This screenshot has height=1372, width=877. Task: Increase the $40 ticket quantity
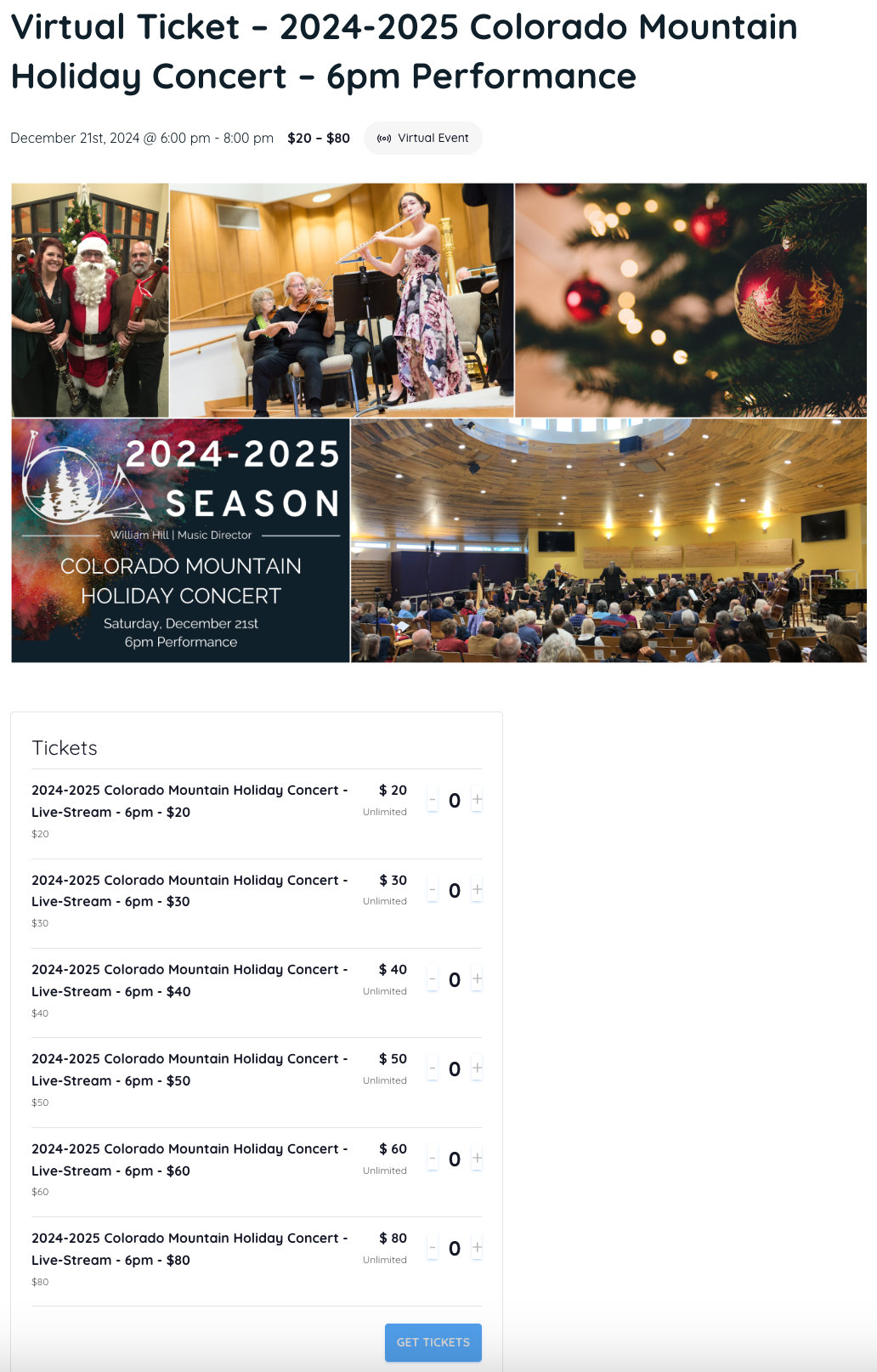(x=477, y=979)
